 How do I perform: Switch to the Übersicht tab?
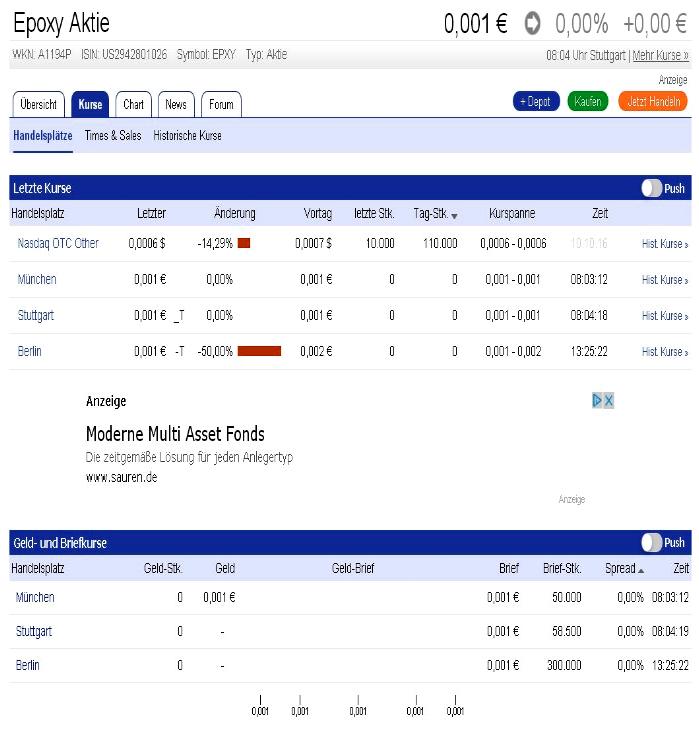38,104
